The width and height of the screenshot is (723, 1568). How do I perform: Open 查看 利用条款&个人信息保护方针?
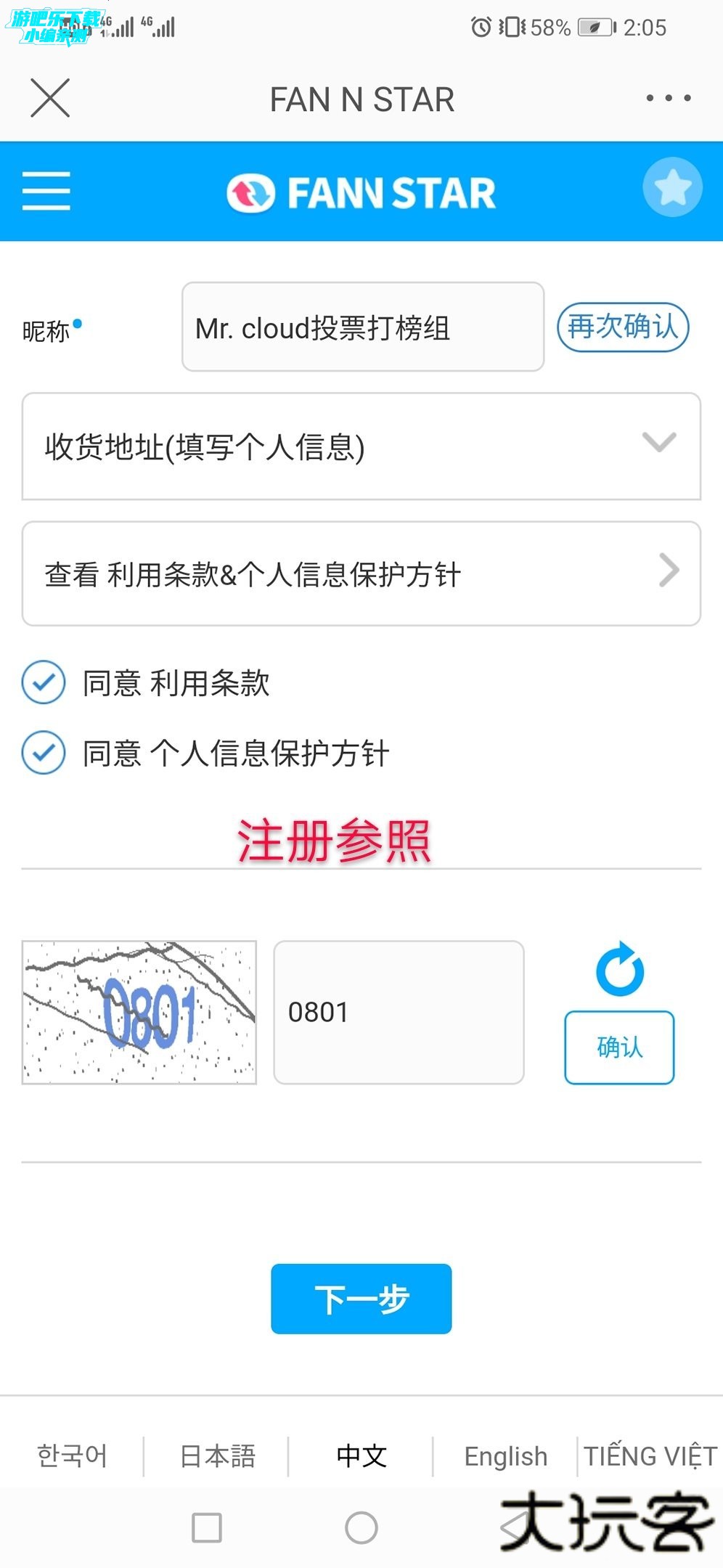point(361,573)
